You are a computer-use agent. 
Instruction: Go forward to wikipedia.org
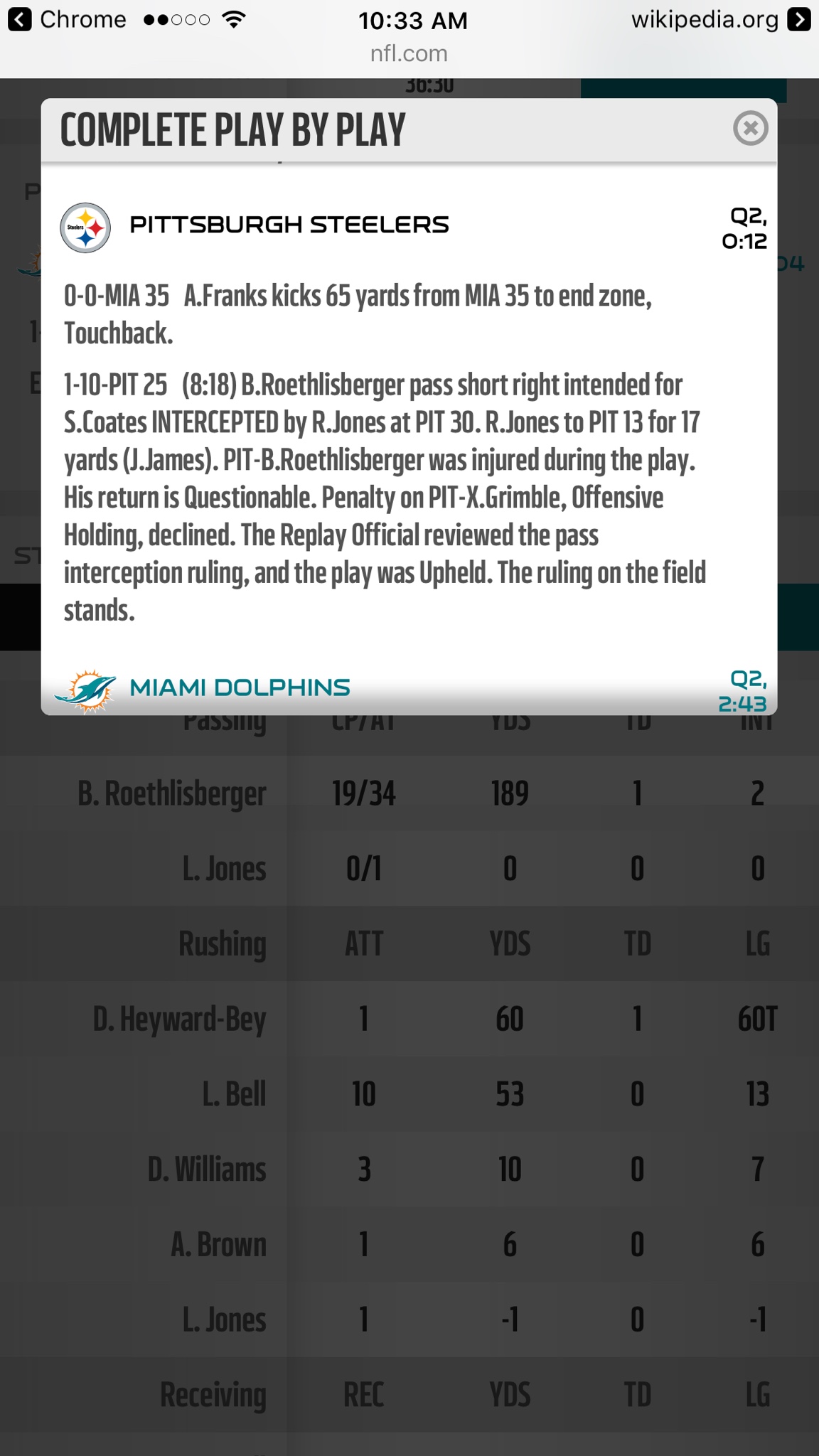coord(719,20)
